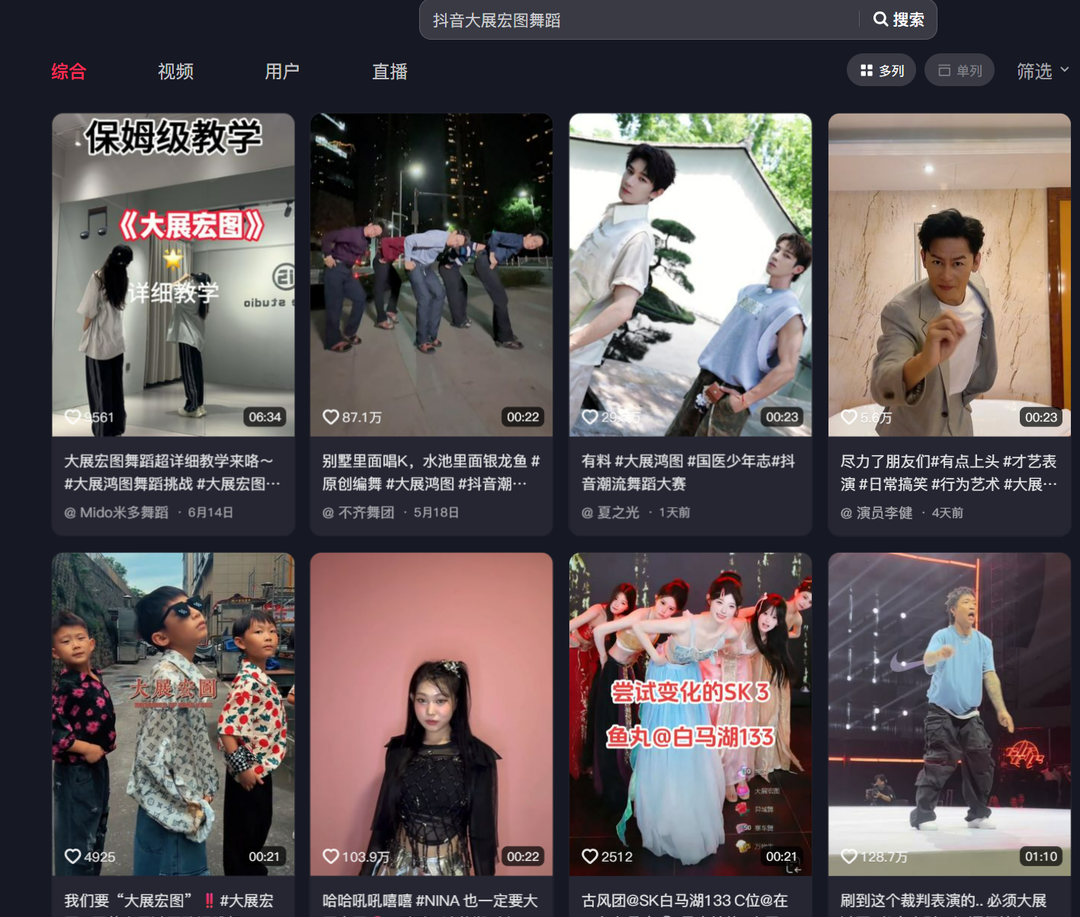
Task: Switch to the 用户 tab
Action: [282, 72]
